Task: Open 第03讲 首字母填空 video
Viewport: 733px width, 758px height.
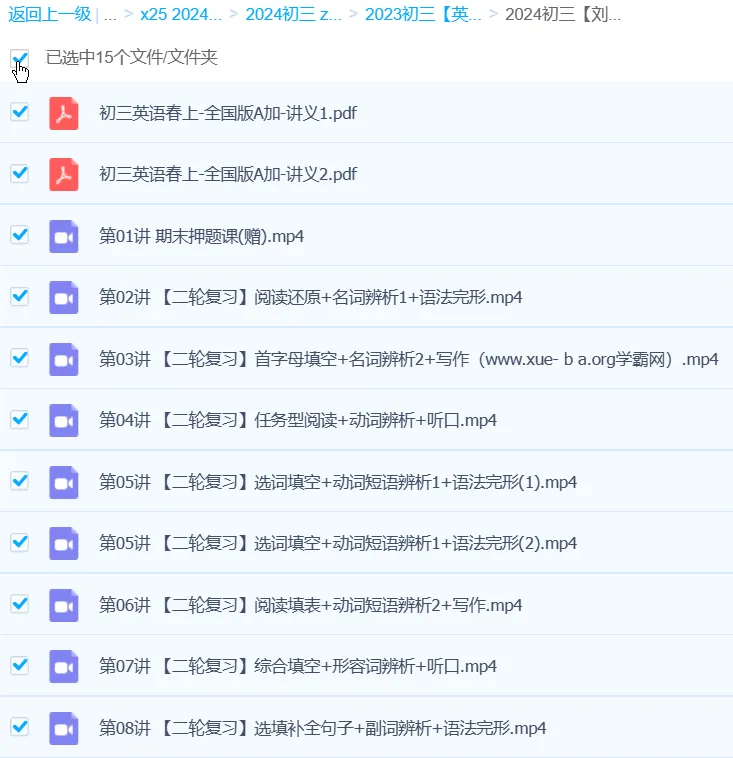Action: pyautogui.click(x=408, y=359)
